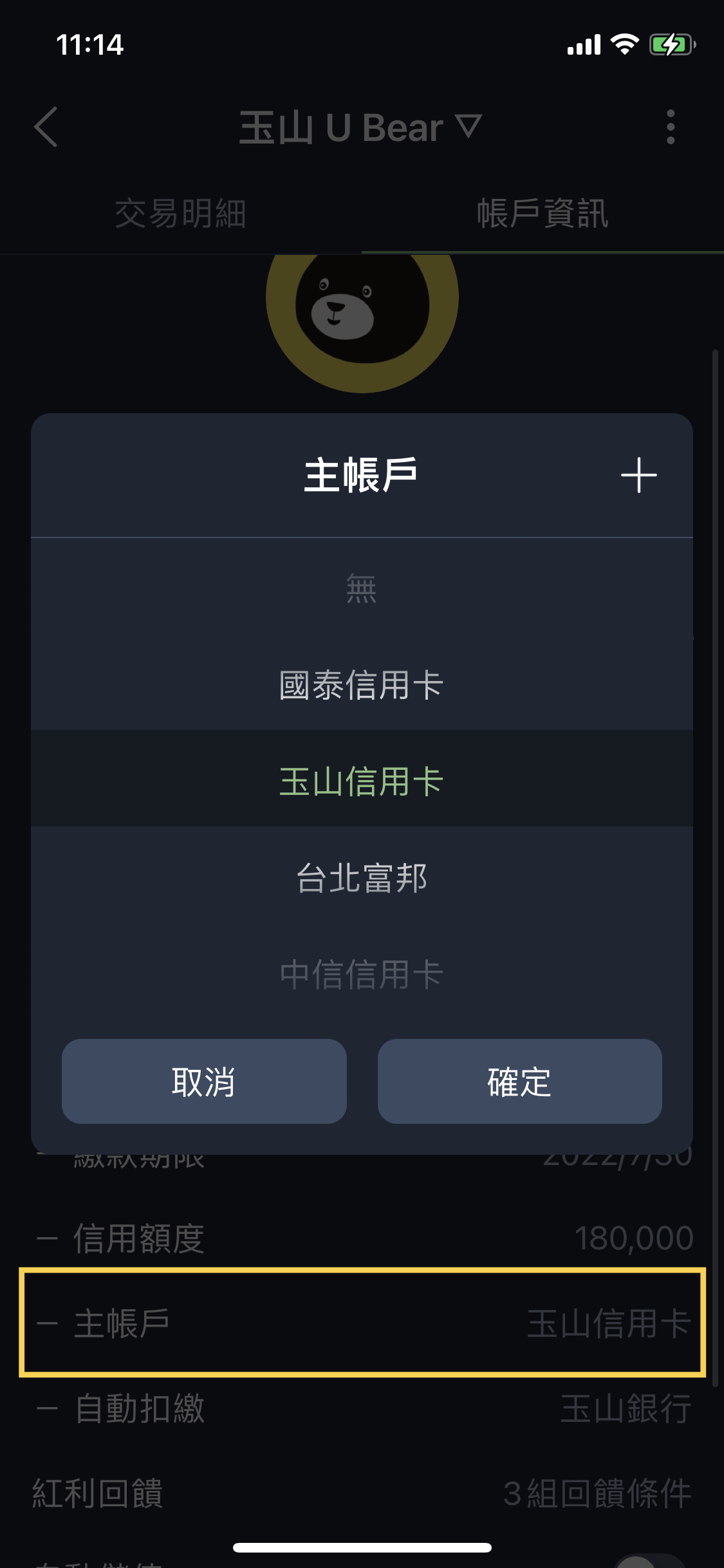Image resolution: width=724 pixels, height=1568 pixels.
Task: Select 玉山信用卡 option
Action: tap(361, 781)
